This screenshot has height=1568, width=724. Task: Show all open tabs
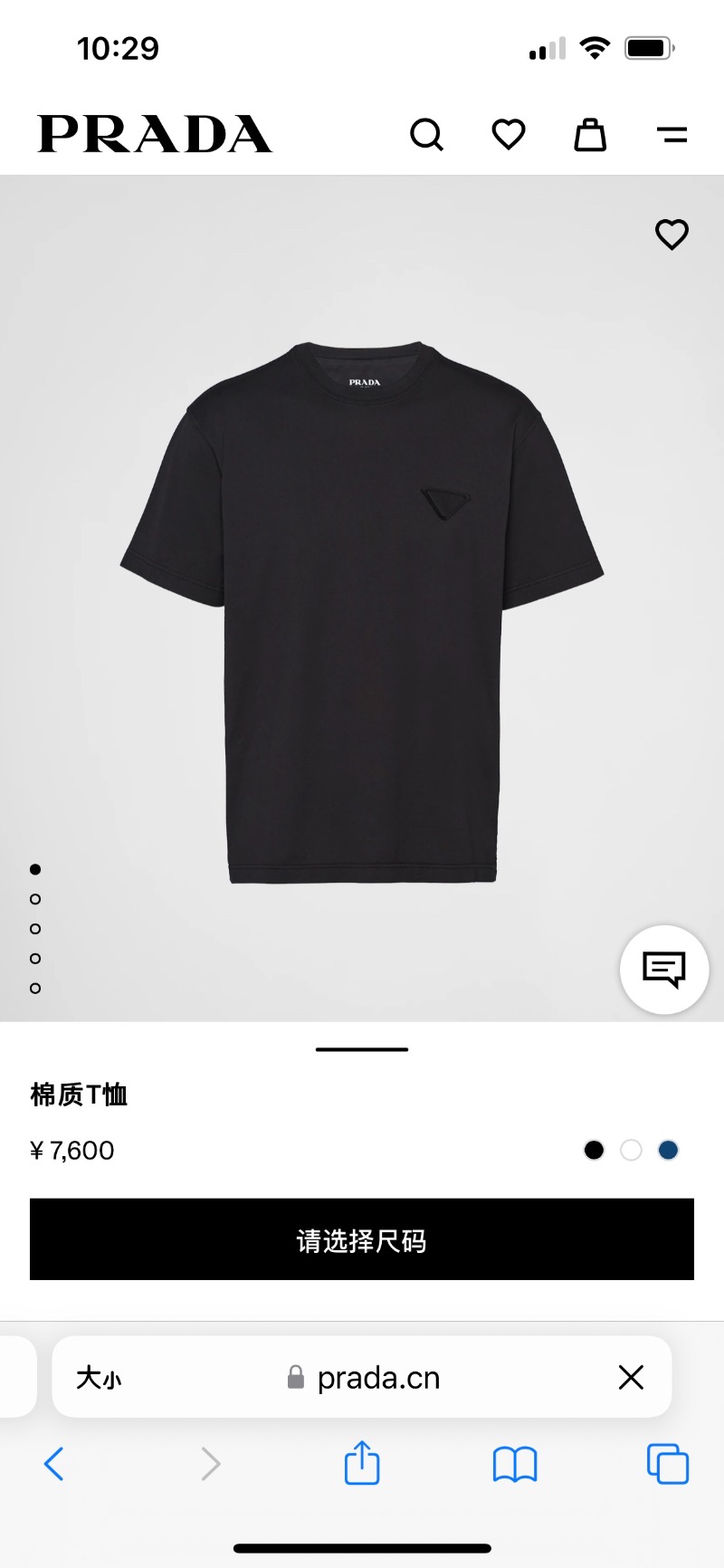pyautogui.click(x=668, y=1464)
